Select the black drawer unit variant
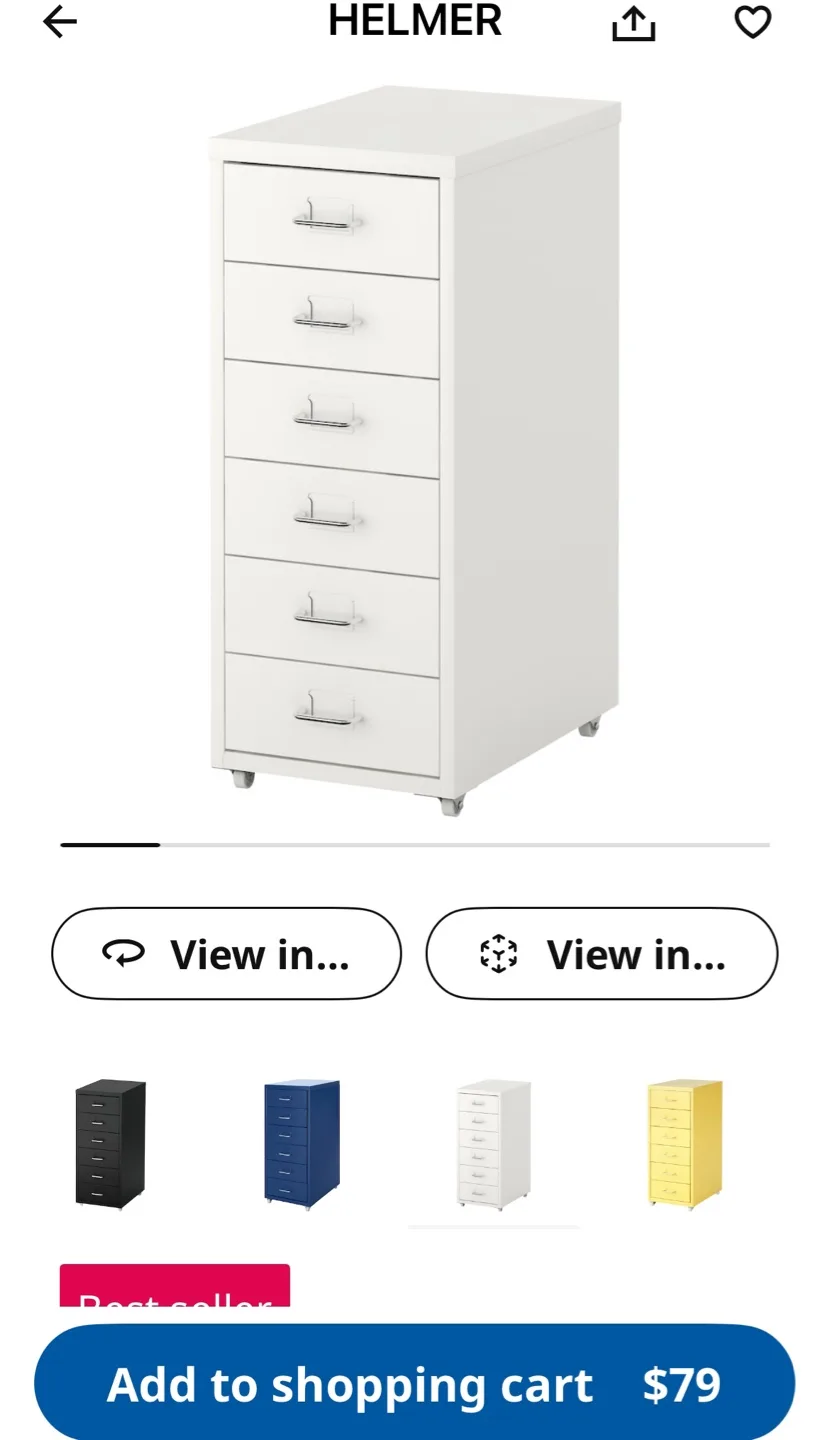Screen dimensions: 830x1440 [x=111, y=1144]
